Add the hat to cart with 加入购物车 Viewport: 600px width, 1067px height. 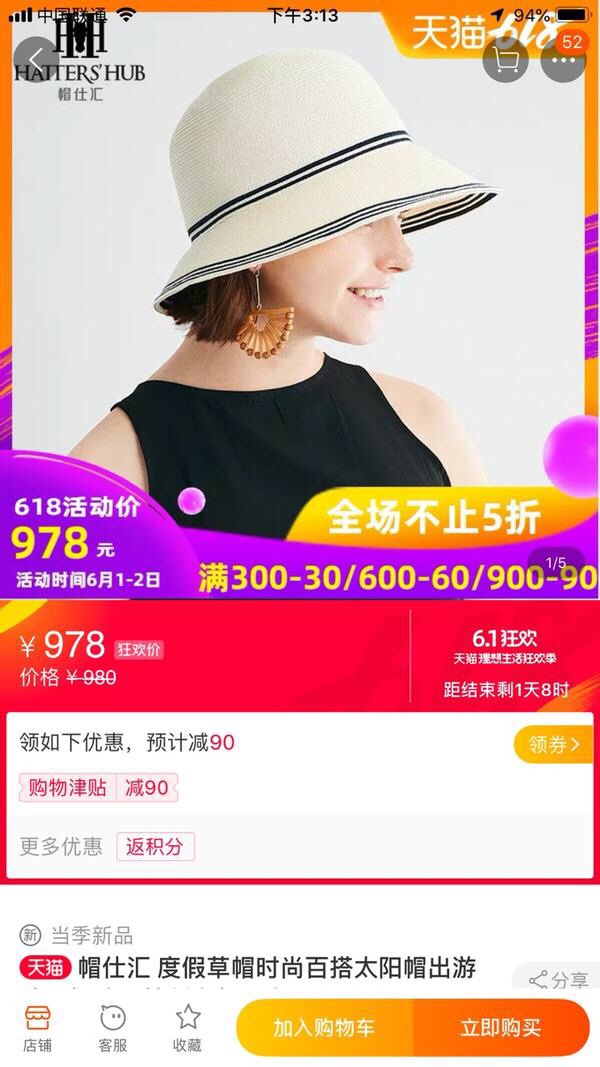(325, 1028)
